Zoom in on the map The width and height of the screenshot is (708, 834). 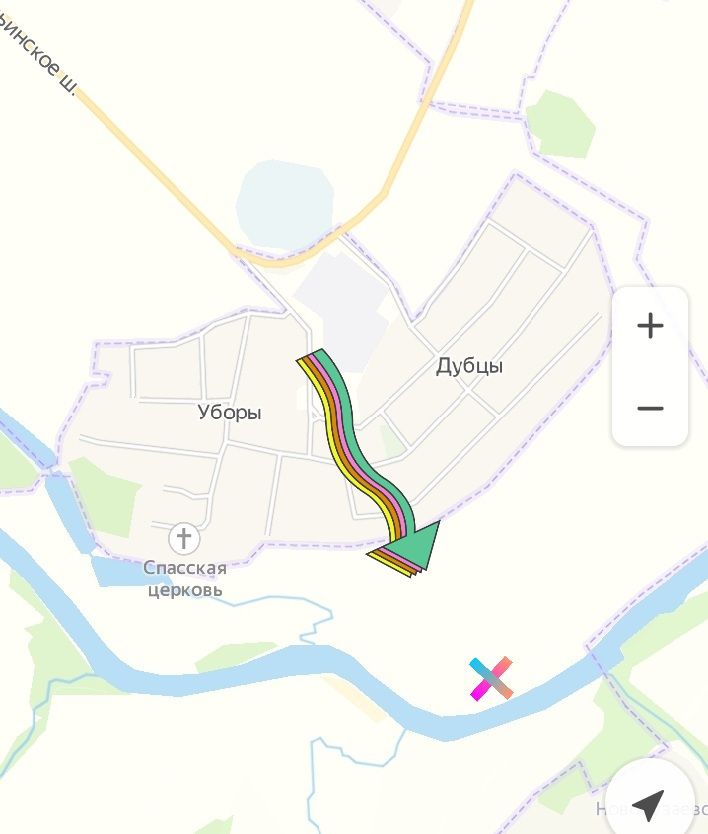(650, 326)
